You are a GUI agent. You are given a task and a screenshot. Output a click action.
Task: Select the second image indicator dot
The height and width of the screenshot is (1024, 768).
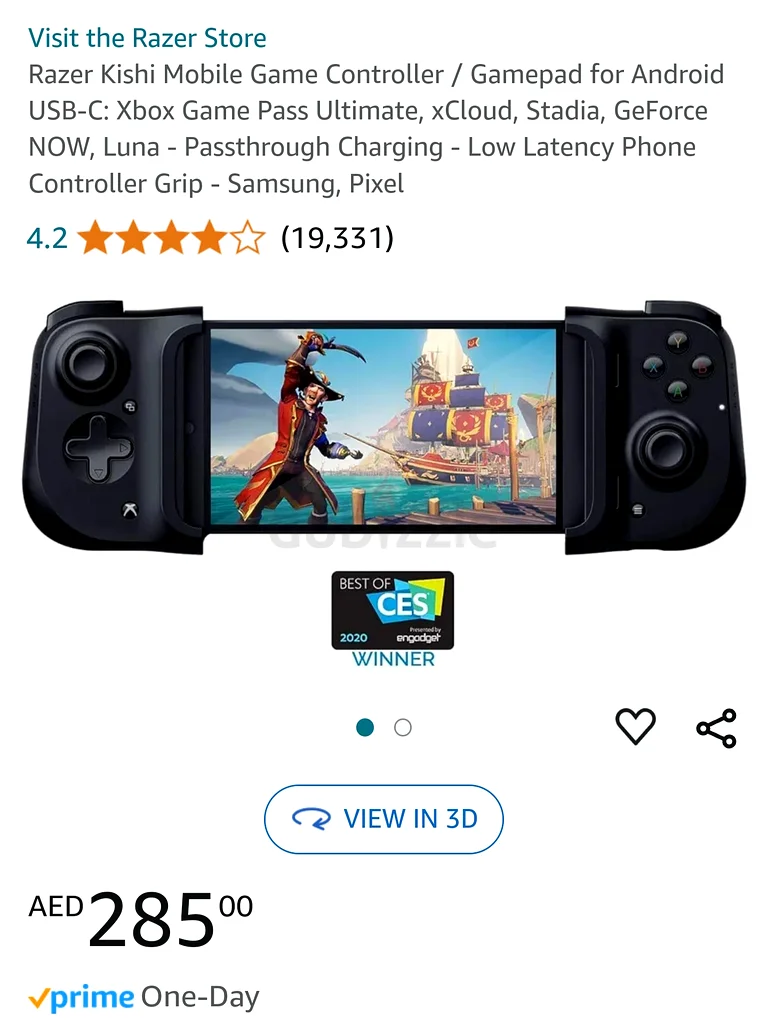tap(403, 728)
